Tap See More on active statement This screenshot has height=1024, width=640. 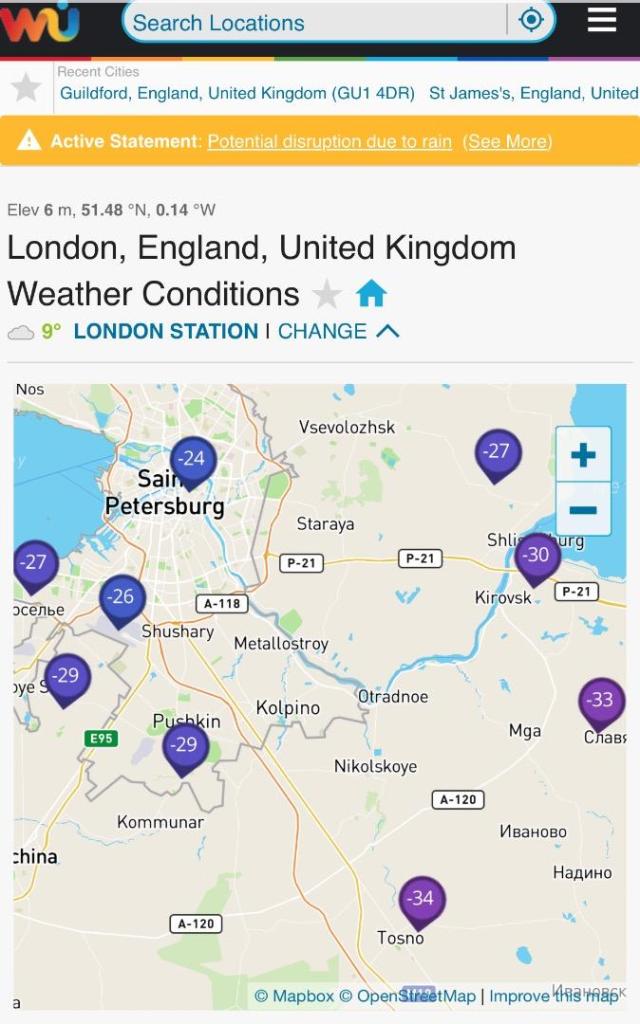(x=508, y=141)
